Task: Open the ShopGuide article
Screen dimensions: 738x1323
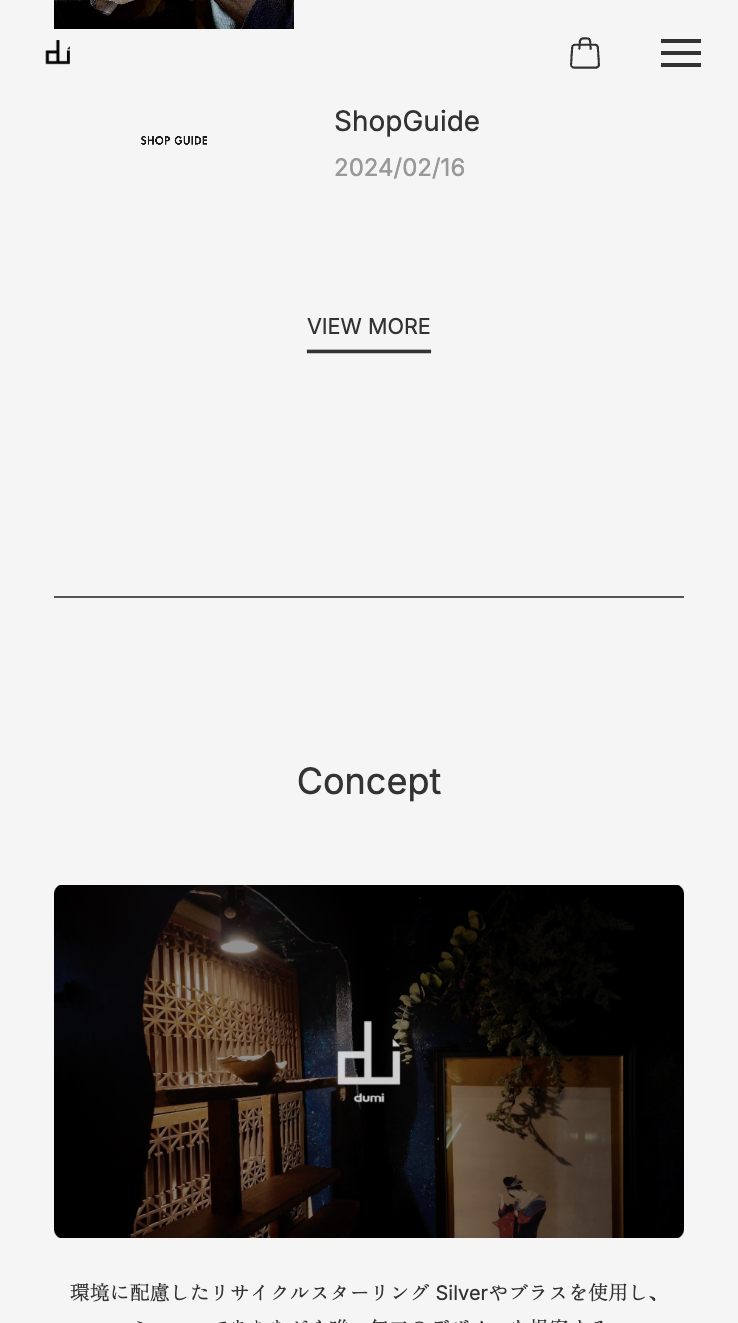Action: tap(406, 122)
